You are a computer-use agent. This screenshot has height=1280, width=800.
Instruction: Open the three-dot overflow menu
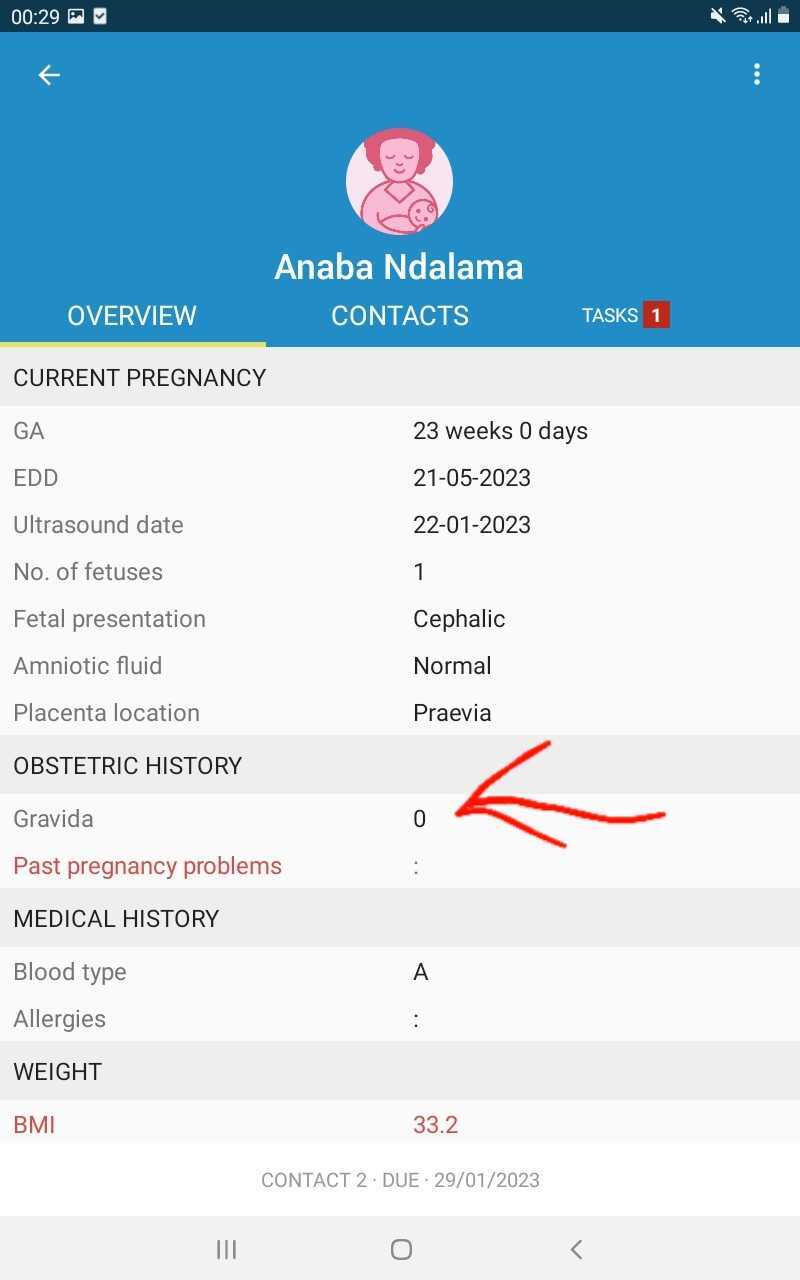tap(757, 74)
